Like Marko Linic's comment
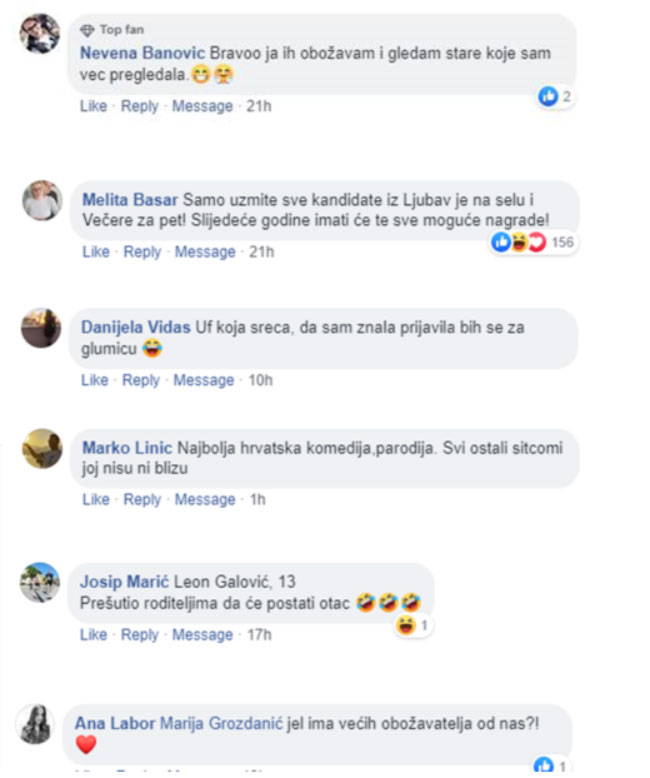The width and height of the screenshot is (650, 778). tap(95, 499)
